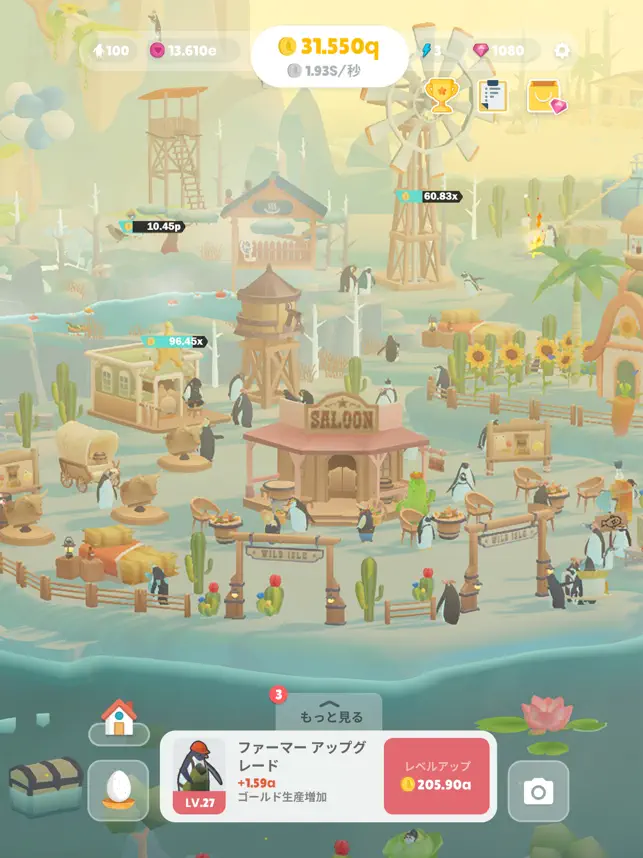Collect the 96.45x coin bubble

(177, 342)
